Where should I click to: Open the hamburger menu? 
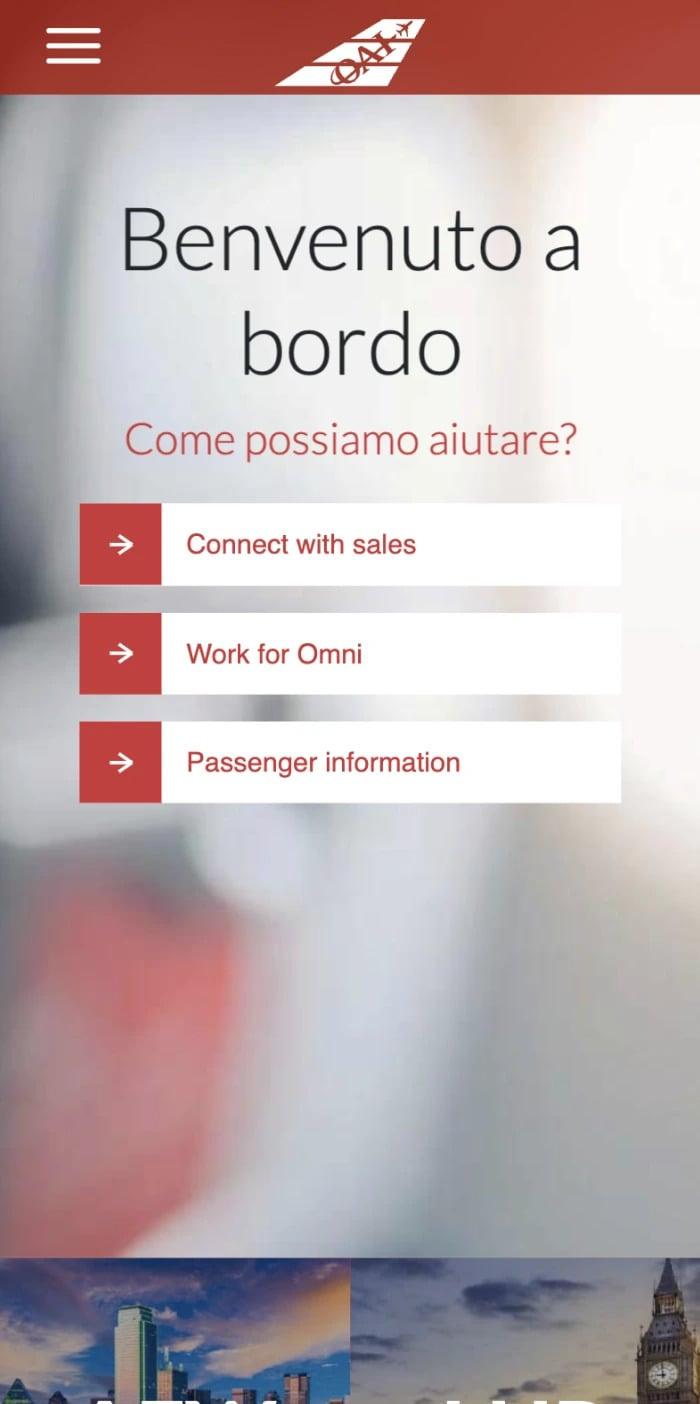pyautogui.click(x=73, y=46)
